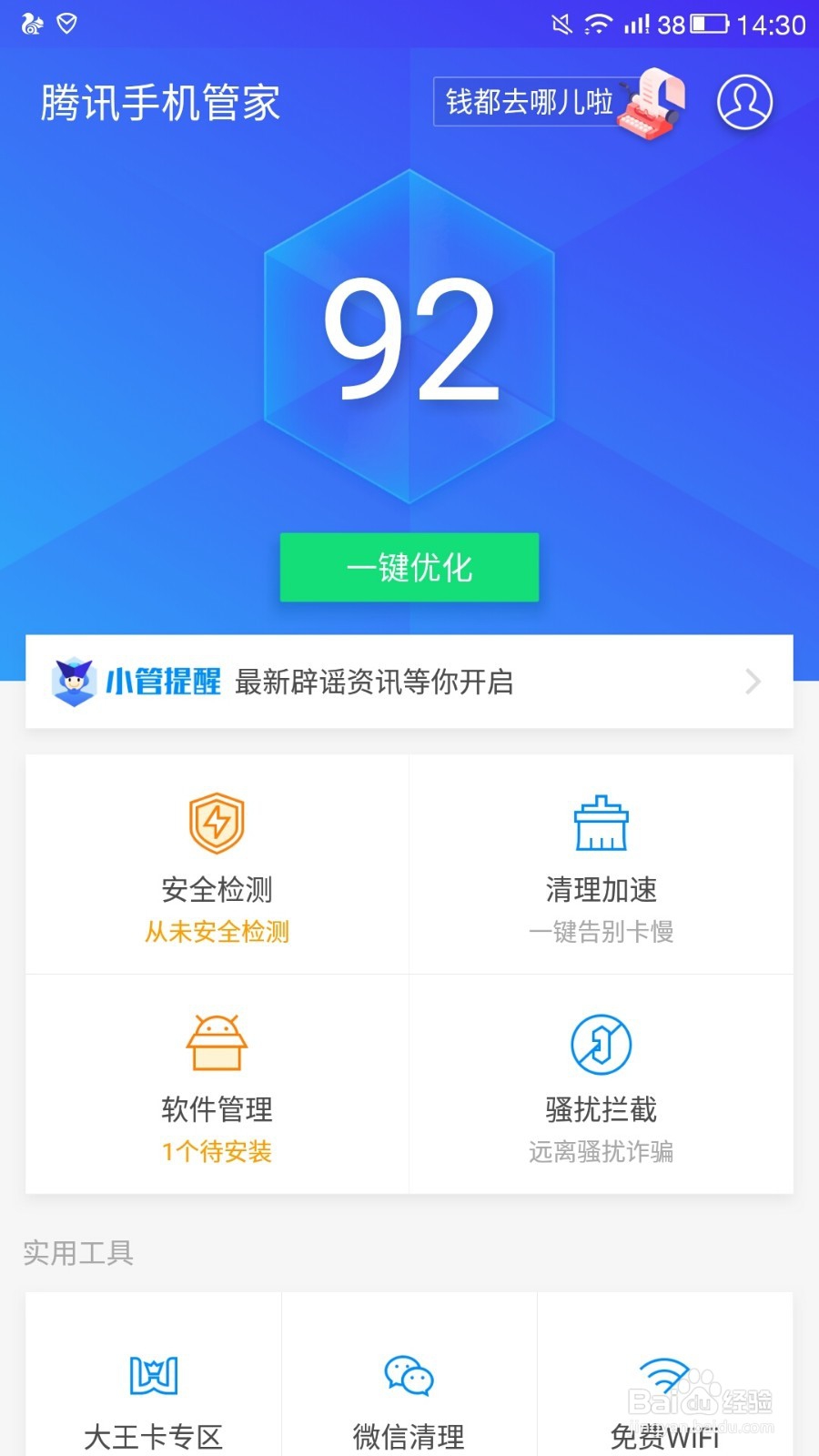Open 骚扰拦截 harassment blocker
819x1456 pixels.
[x=601, y=1083]
